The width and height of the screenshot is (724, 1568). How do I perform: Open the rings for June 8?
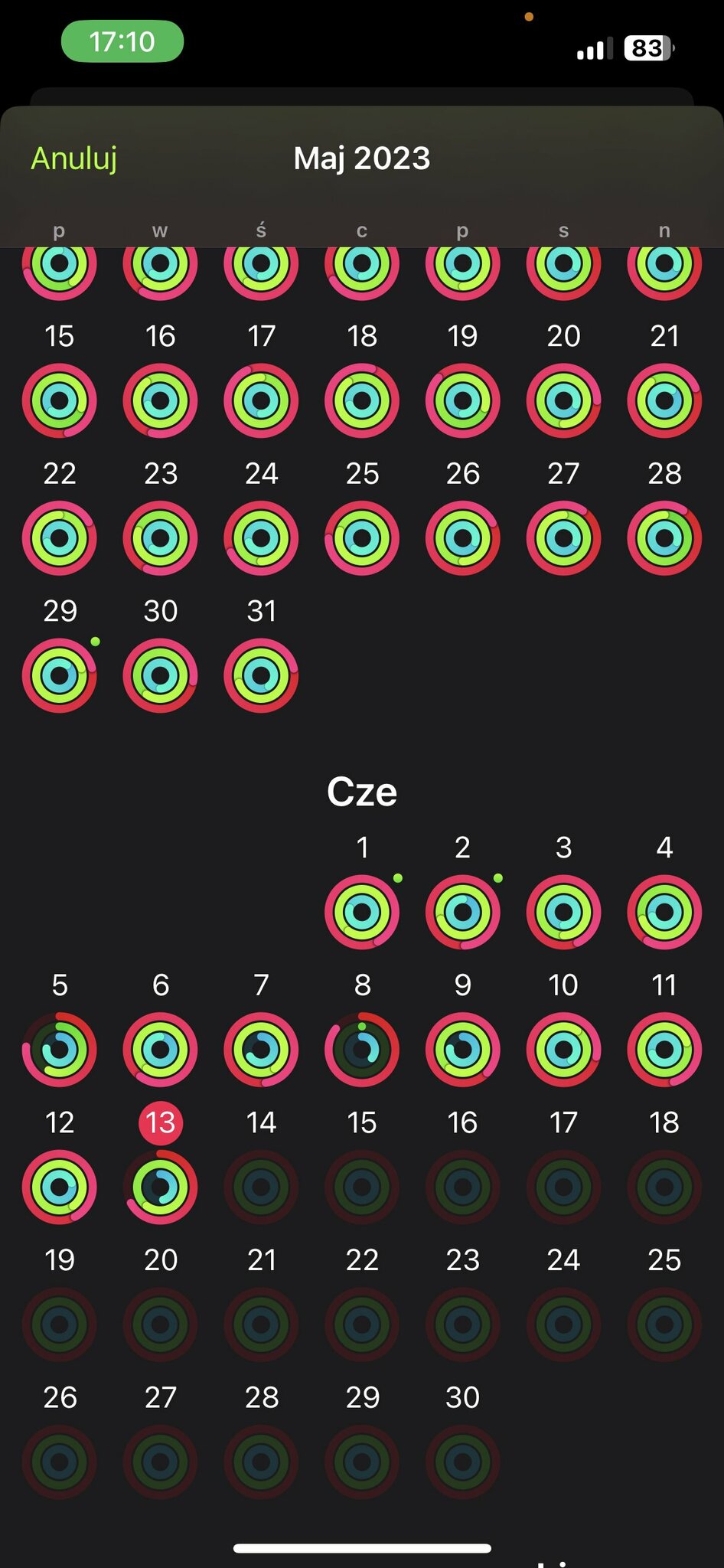(x=362, y=1050)
